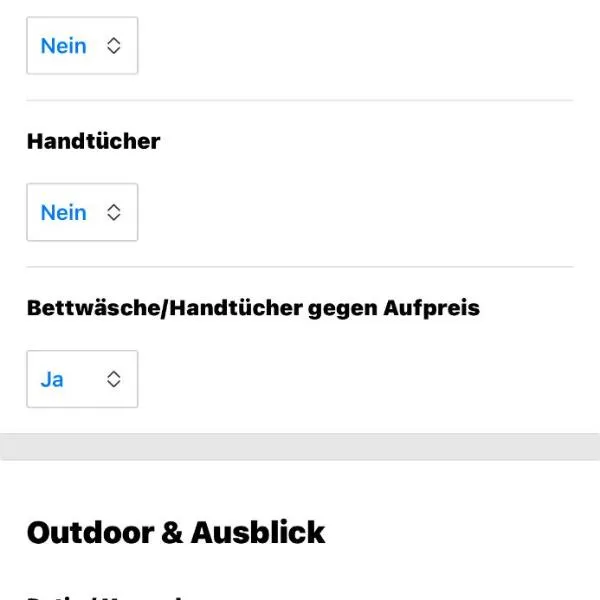
Task: Open the Handtücher dropdown
Action: (82, 212)
